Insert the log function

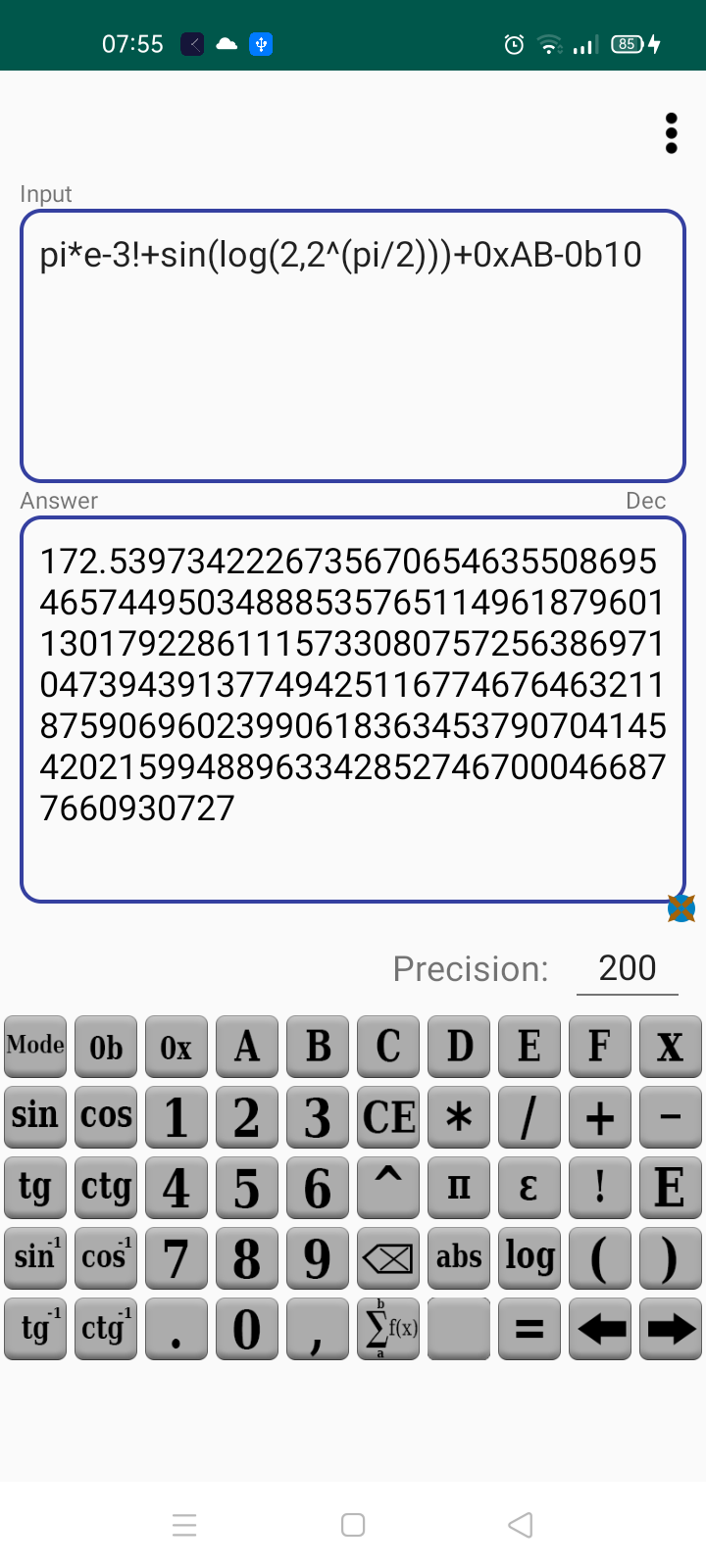pyautogui.click(x=529, y=1257)
